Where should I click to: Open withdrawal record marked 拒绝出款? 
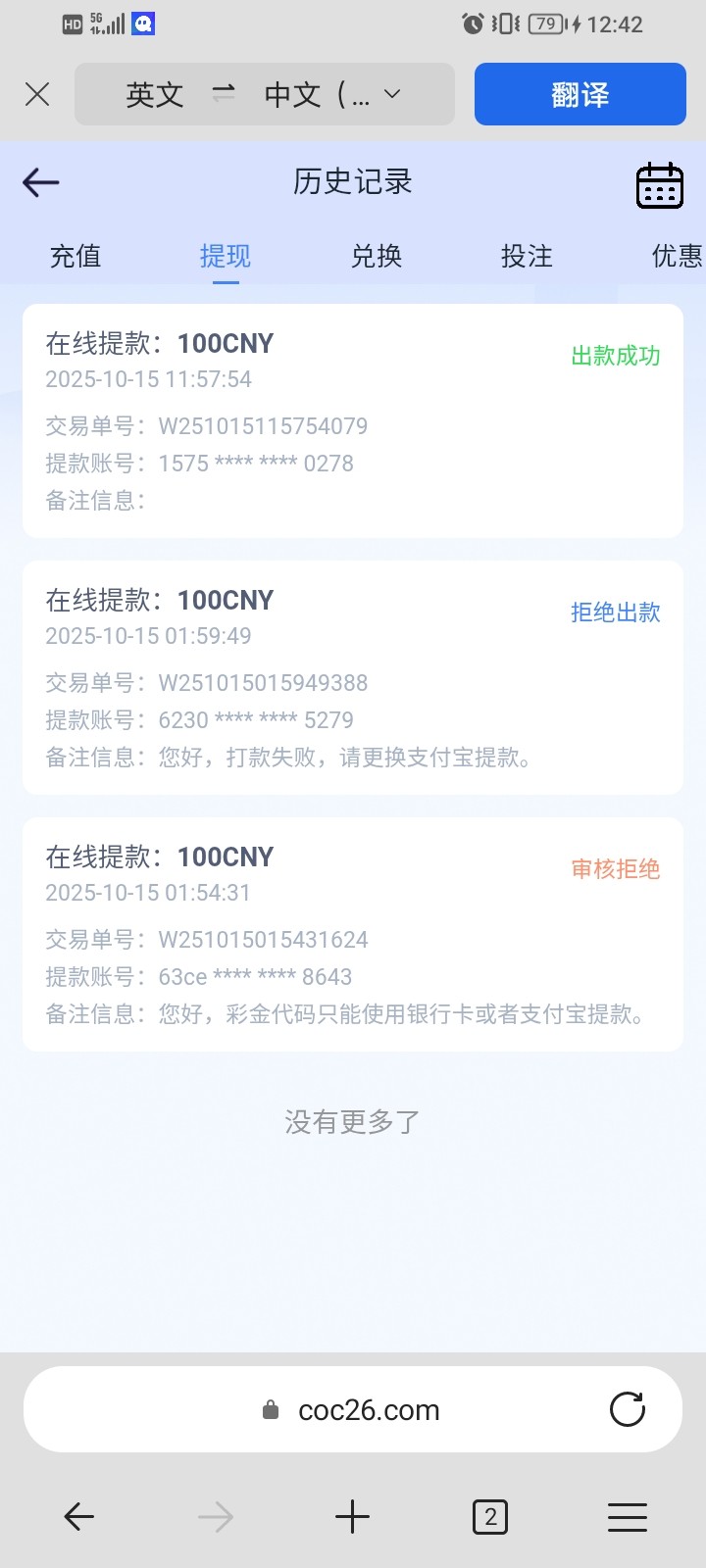(353, 677)
